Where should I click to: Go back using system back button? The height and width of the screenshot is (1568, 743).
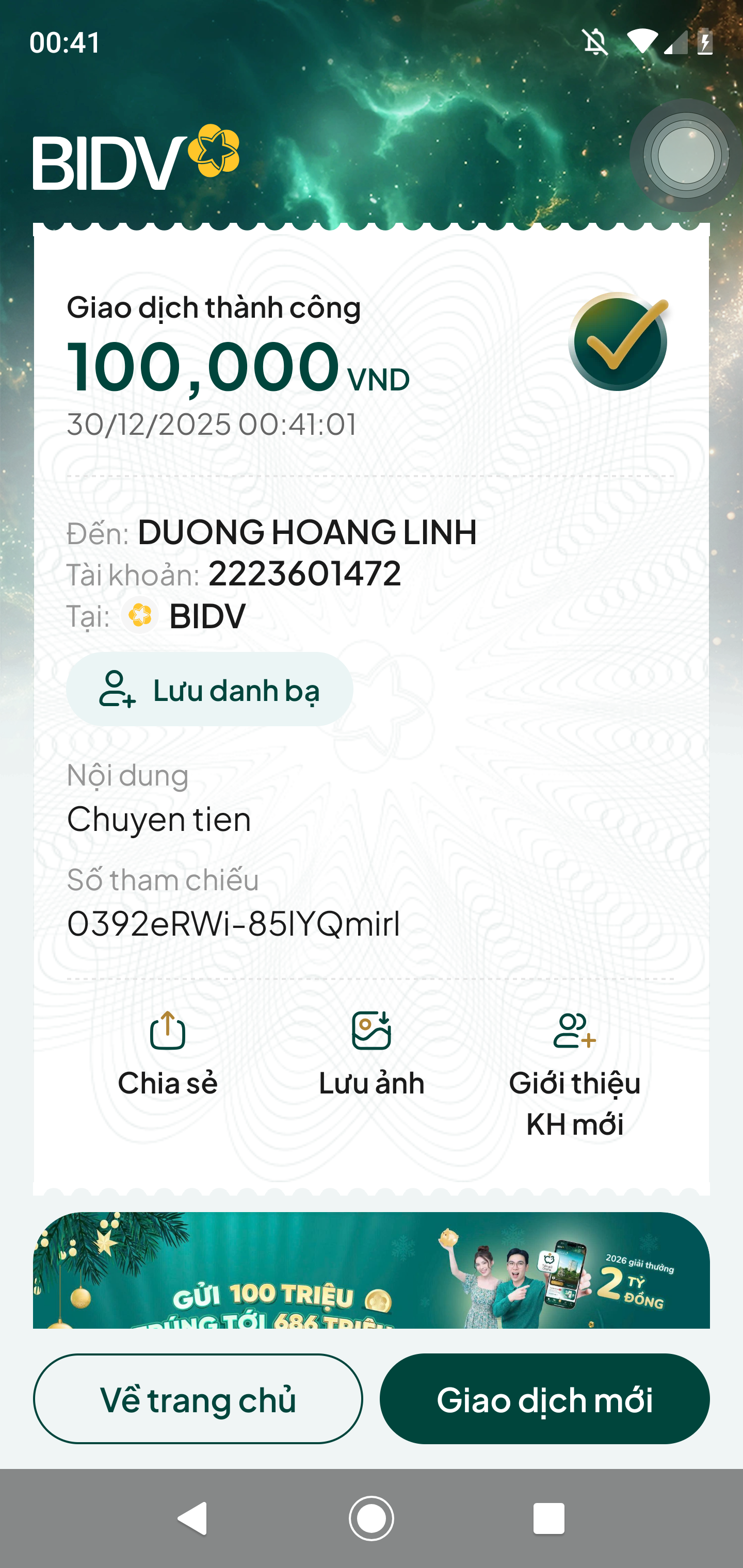pos(193,1518)
